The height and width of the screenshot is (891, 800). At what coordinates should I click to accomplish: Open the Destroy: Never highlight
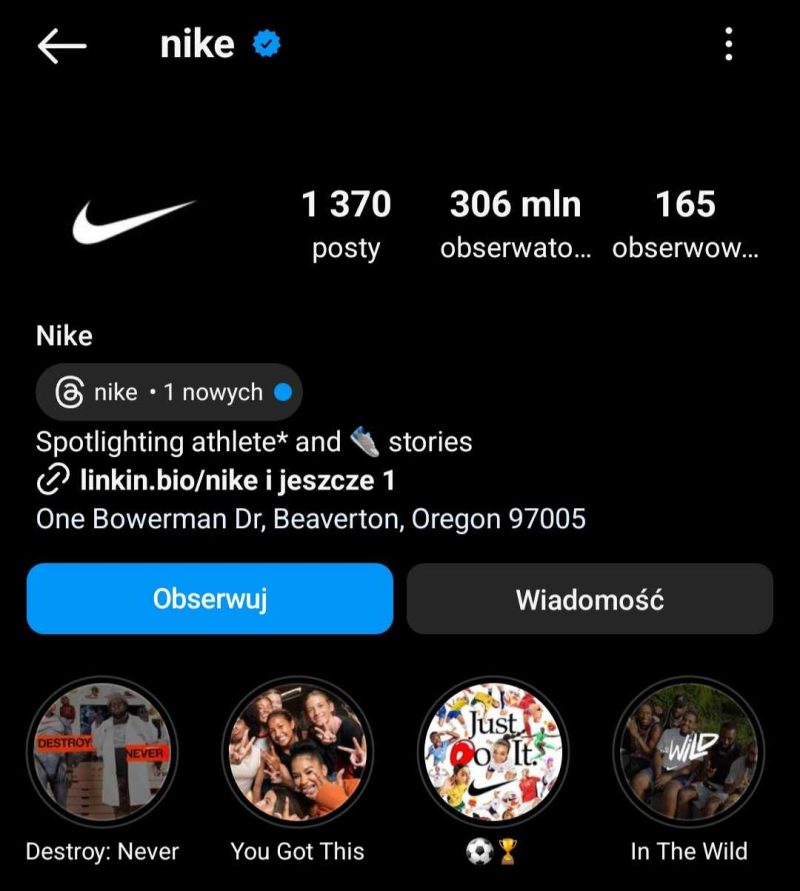point(101,752)
